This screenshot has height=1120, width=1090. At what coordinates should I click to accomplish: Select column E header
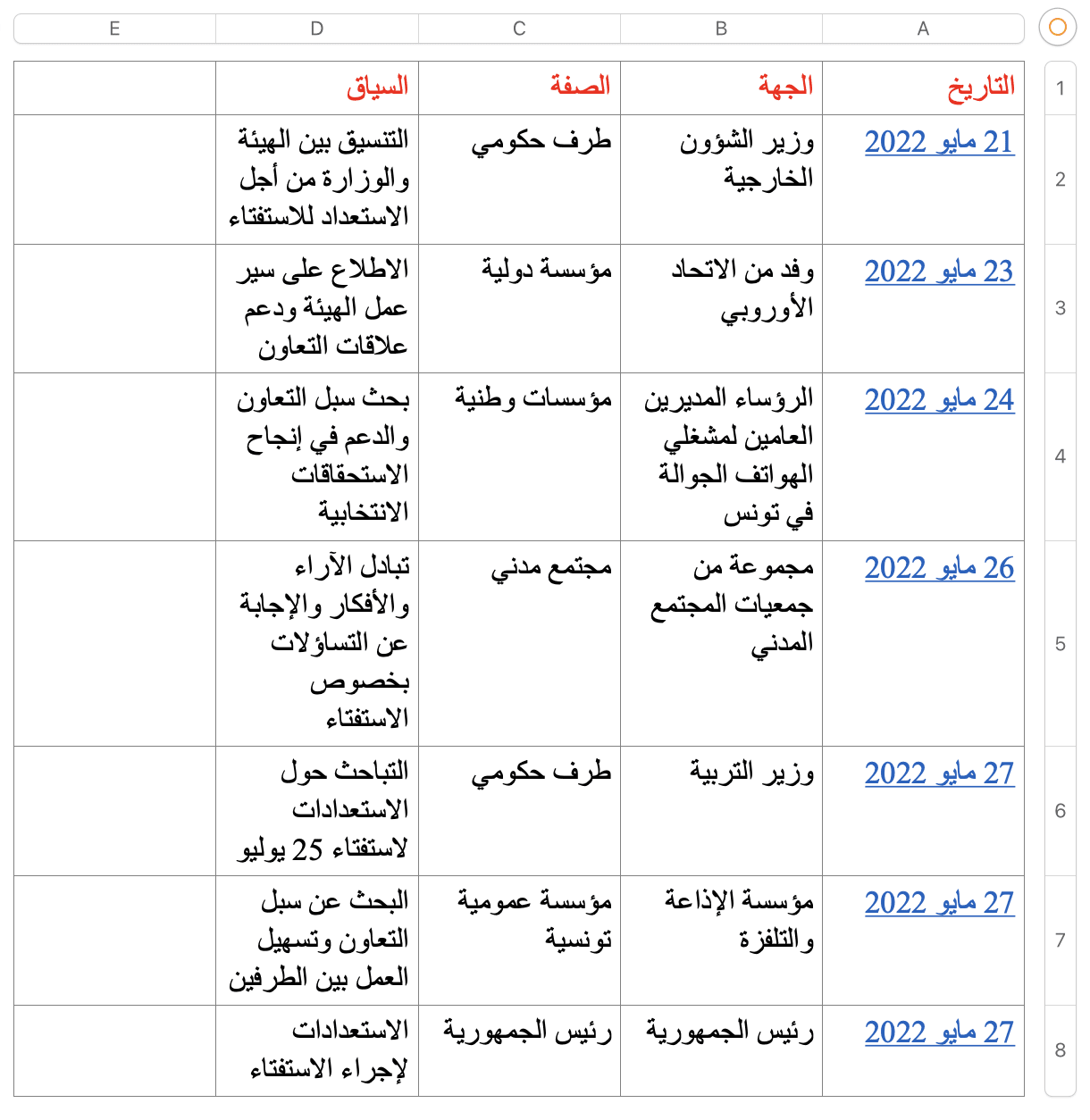tap(114, 29)
